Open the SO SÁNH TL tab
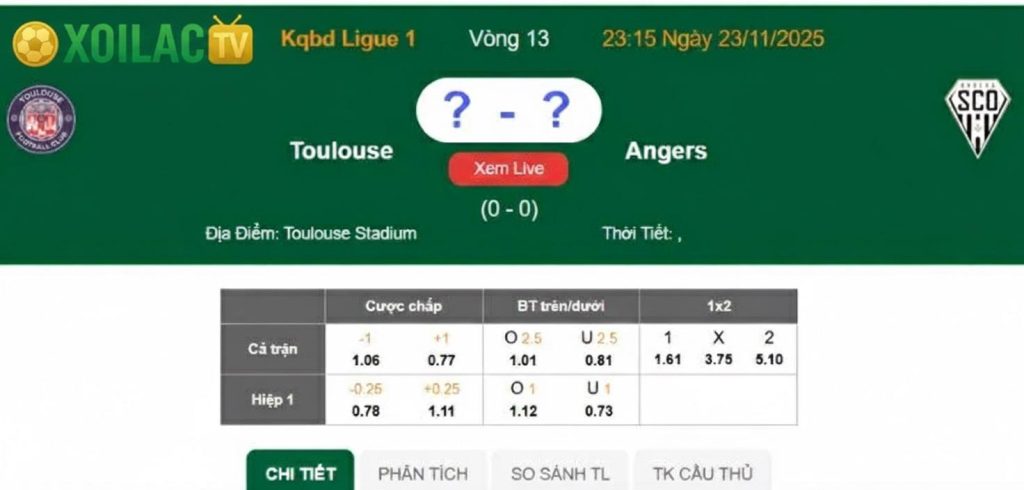 coord(560,473)
